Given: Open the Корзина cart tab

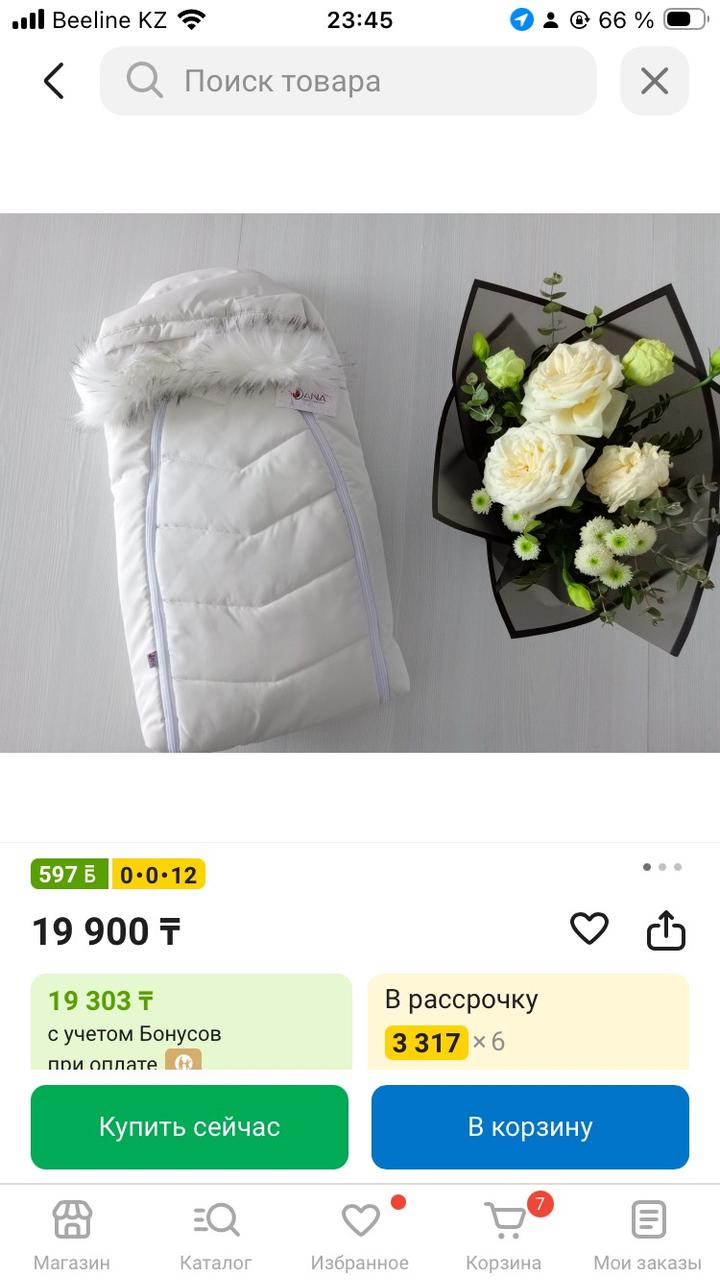Looking at the screenshot, I should (x=504, y=1235).
